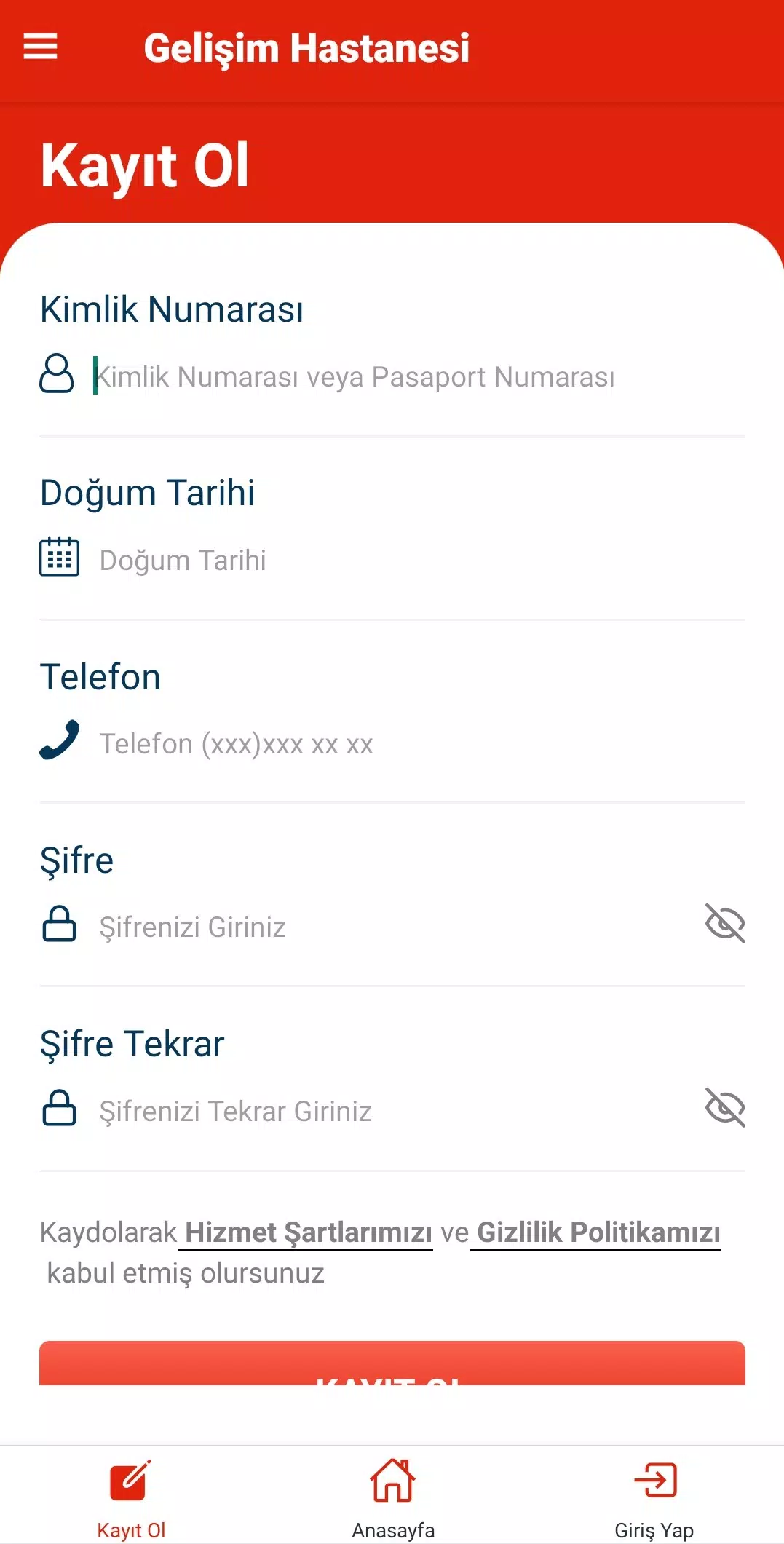Screen dimensions: 784x1544
Task: Select the Şifrenizi Tekrar Giriniz field
Action: pyautogui.click(x=397, y=1112)
